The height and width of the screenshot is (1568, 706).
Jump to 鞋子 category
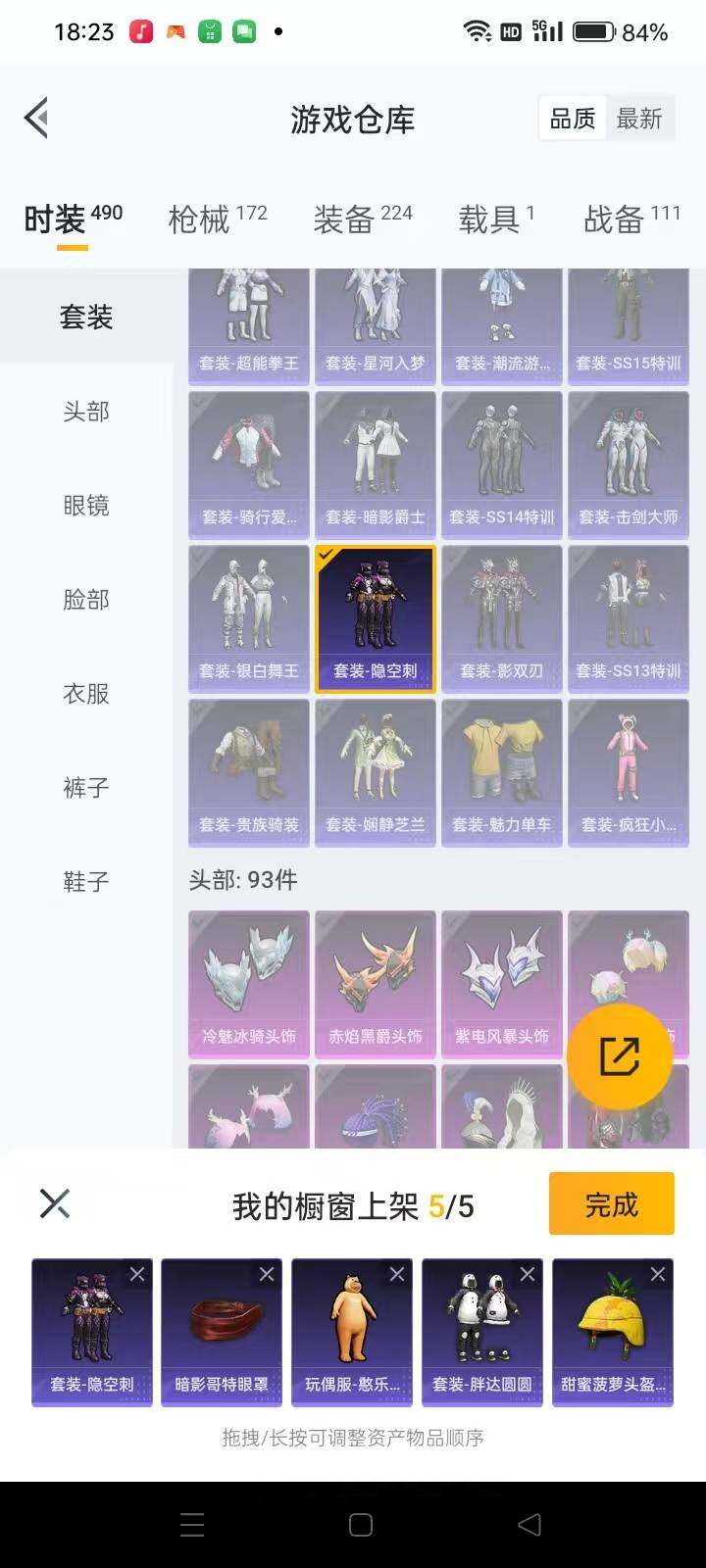[86, 882]
